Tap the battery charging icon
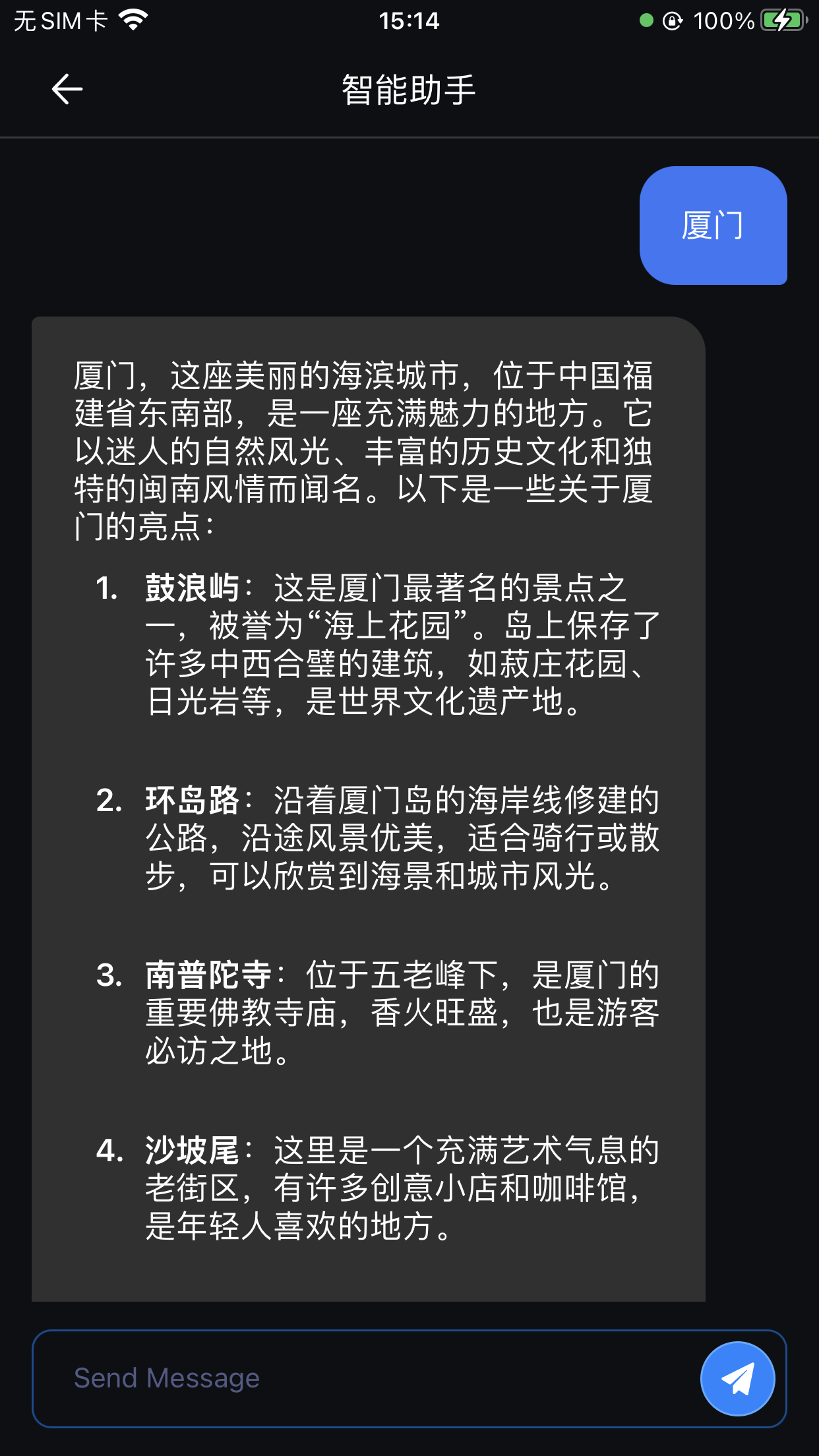 point(781,20)
